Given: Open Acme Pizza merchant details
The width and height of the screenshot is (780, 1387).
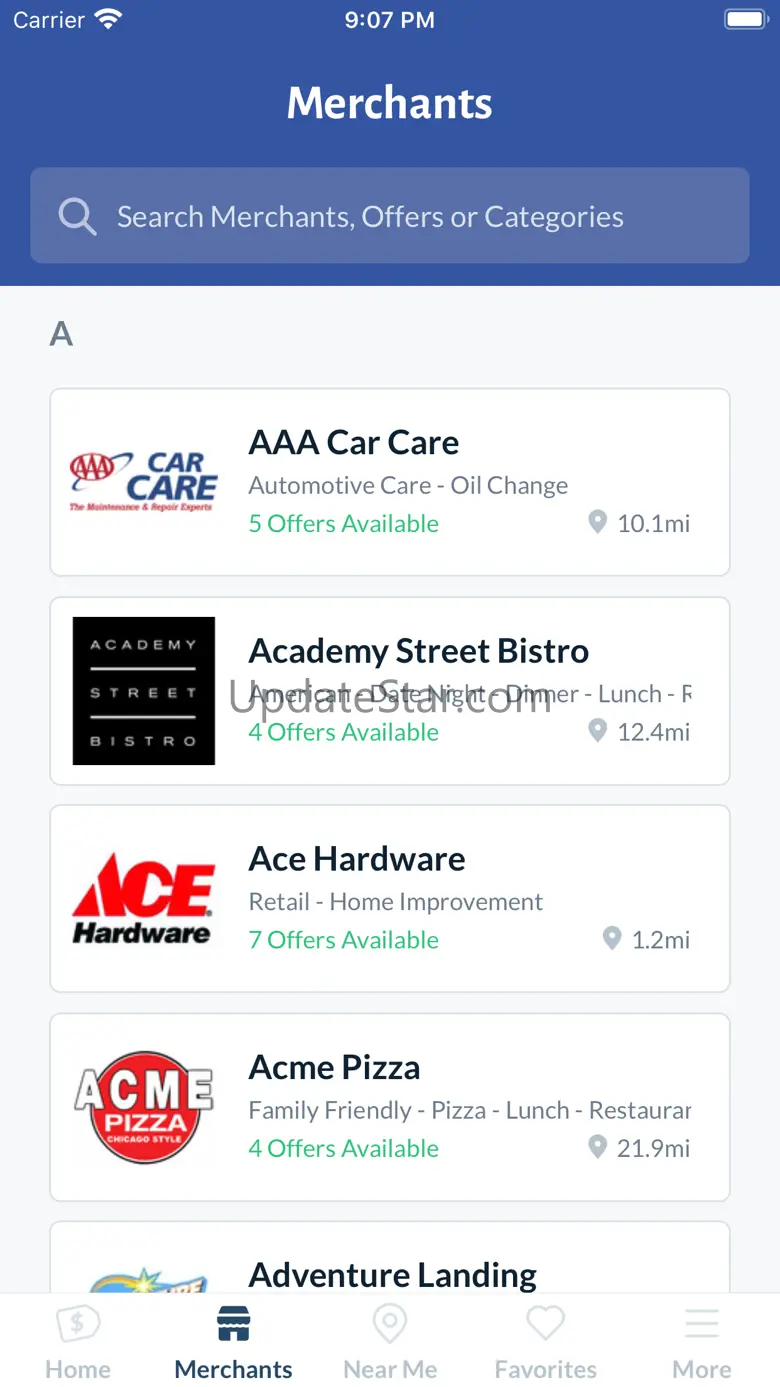Looking at the screenshot, I should tap(390, 1107).
